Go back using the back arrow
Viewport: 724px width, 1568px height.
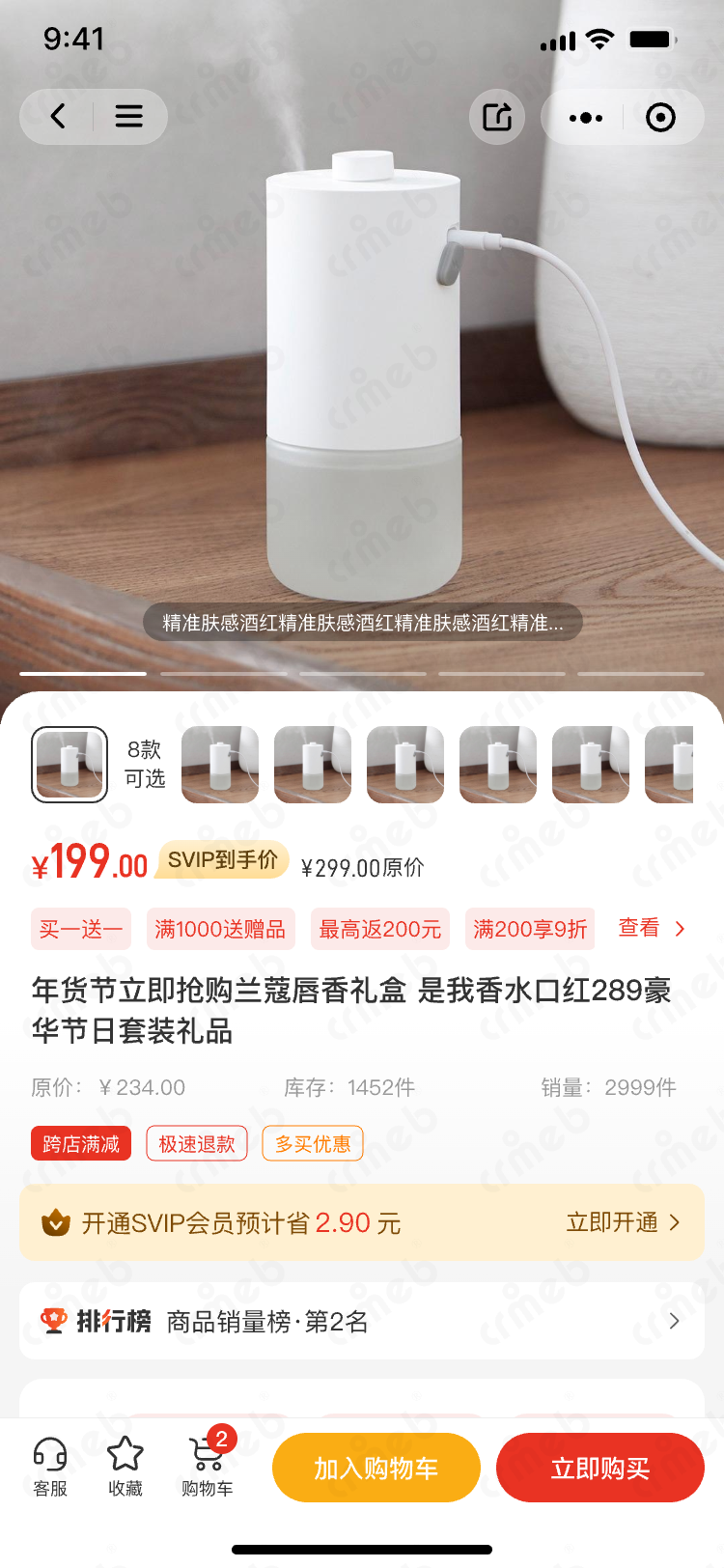tap(59, 117)
